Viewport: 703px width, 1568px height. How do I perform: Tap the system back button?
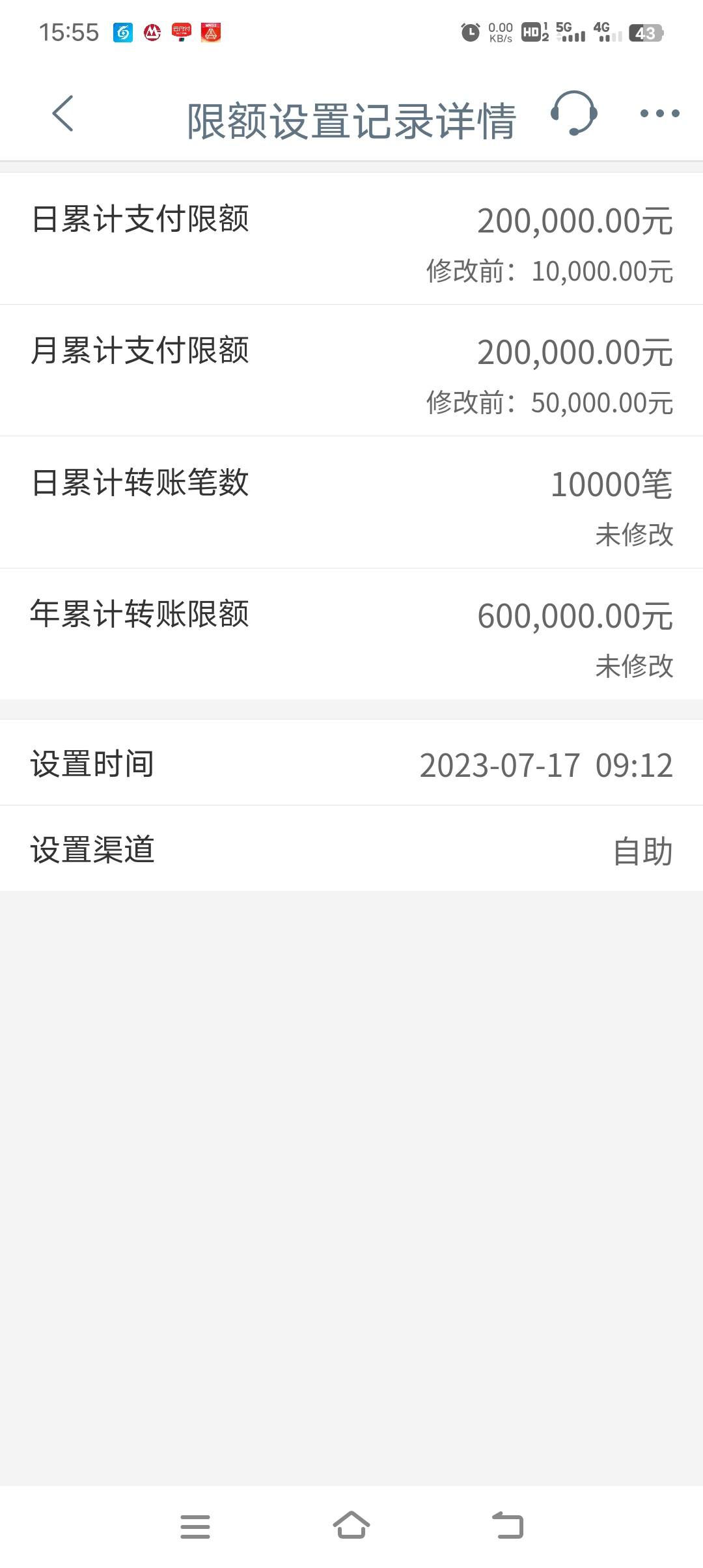(x=508, y=1526)
